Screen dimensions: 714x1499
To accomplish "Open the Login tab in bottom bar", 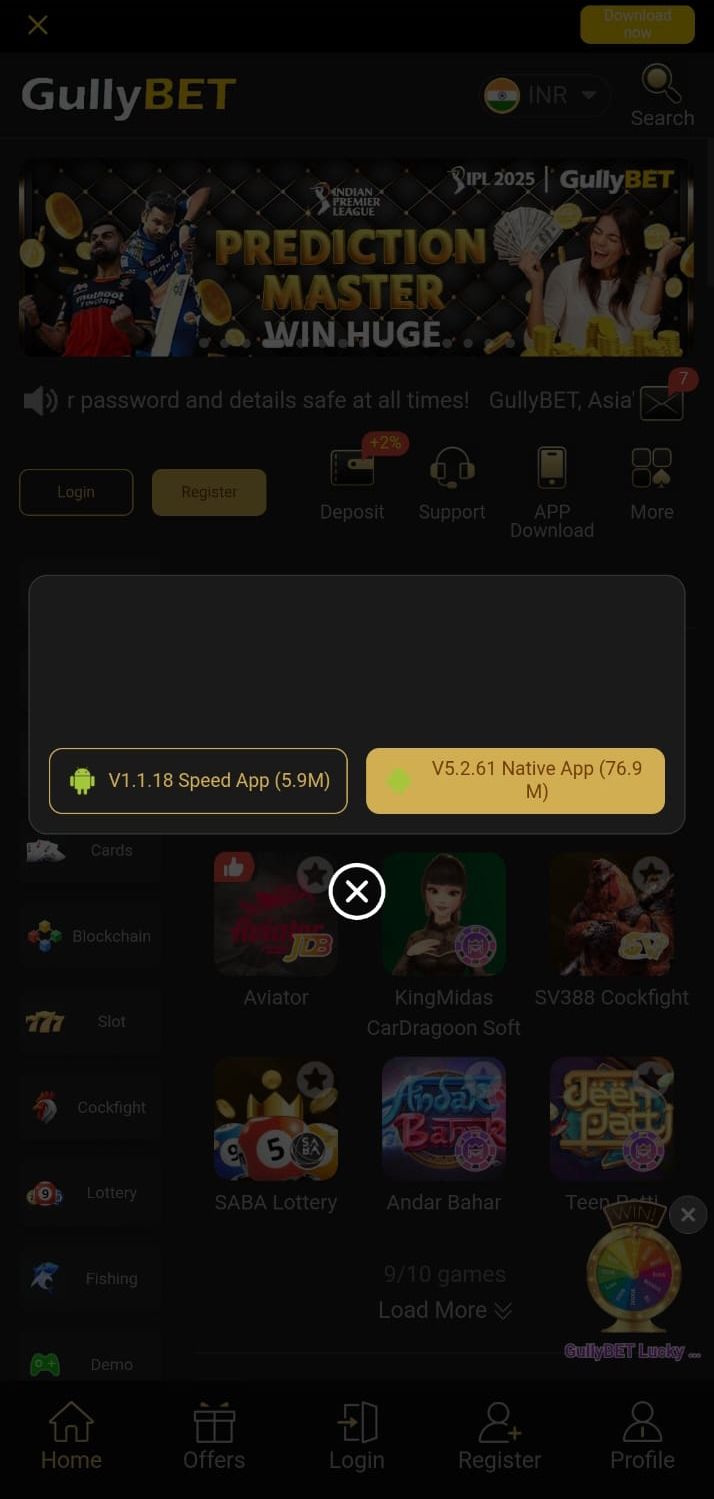I will point(357,1436).
